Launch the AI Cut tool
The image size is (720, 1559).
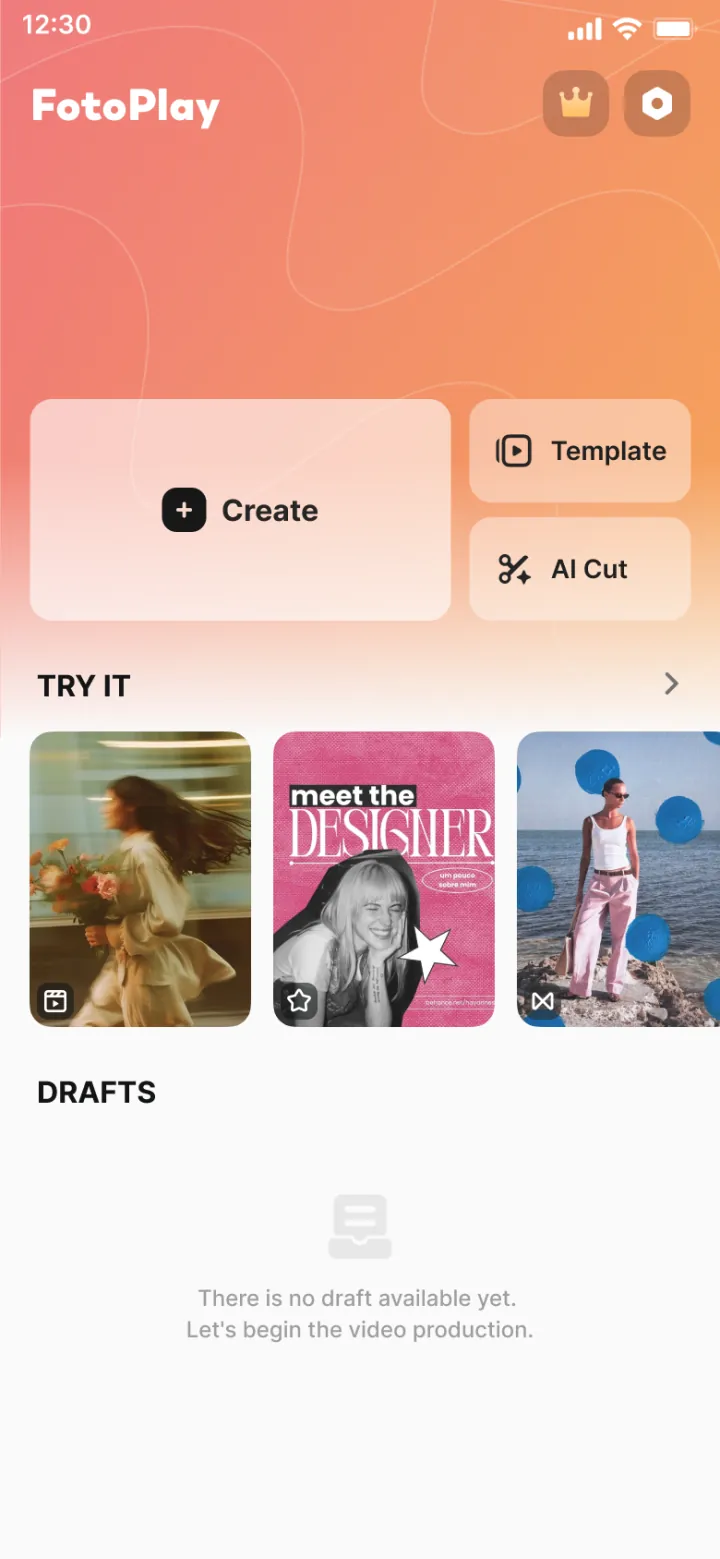(x=580, y=569)
